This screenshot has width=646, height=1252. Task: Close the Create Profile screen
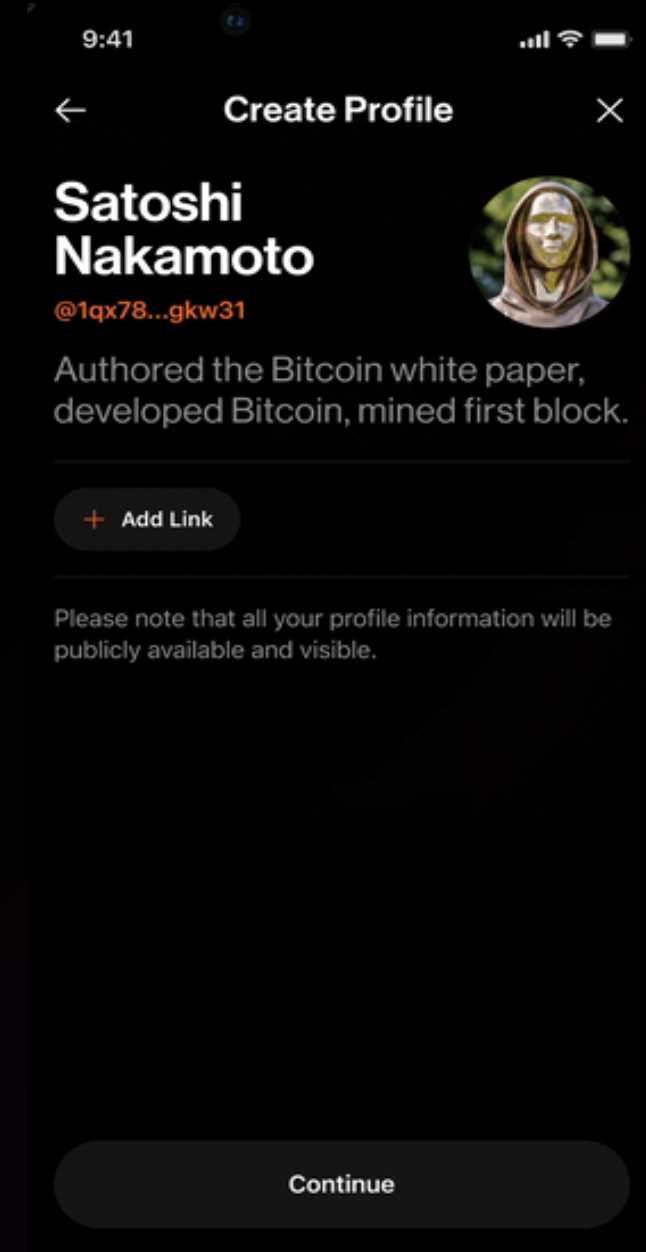(609, 111)
